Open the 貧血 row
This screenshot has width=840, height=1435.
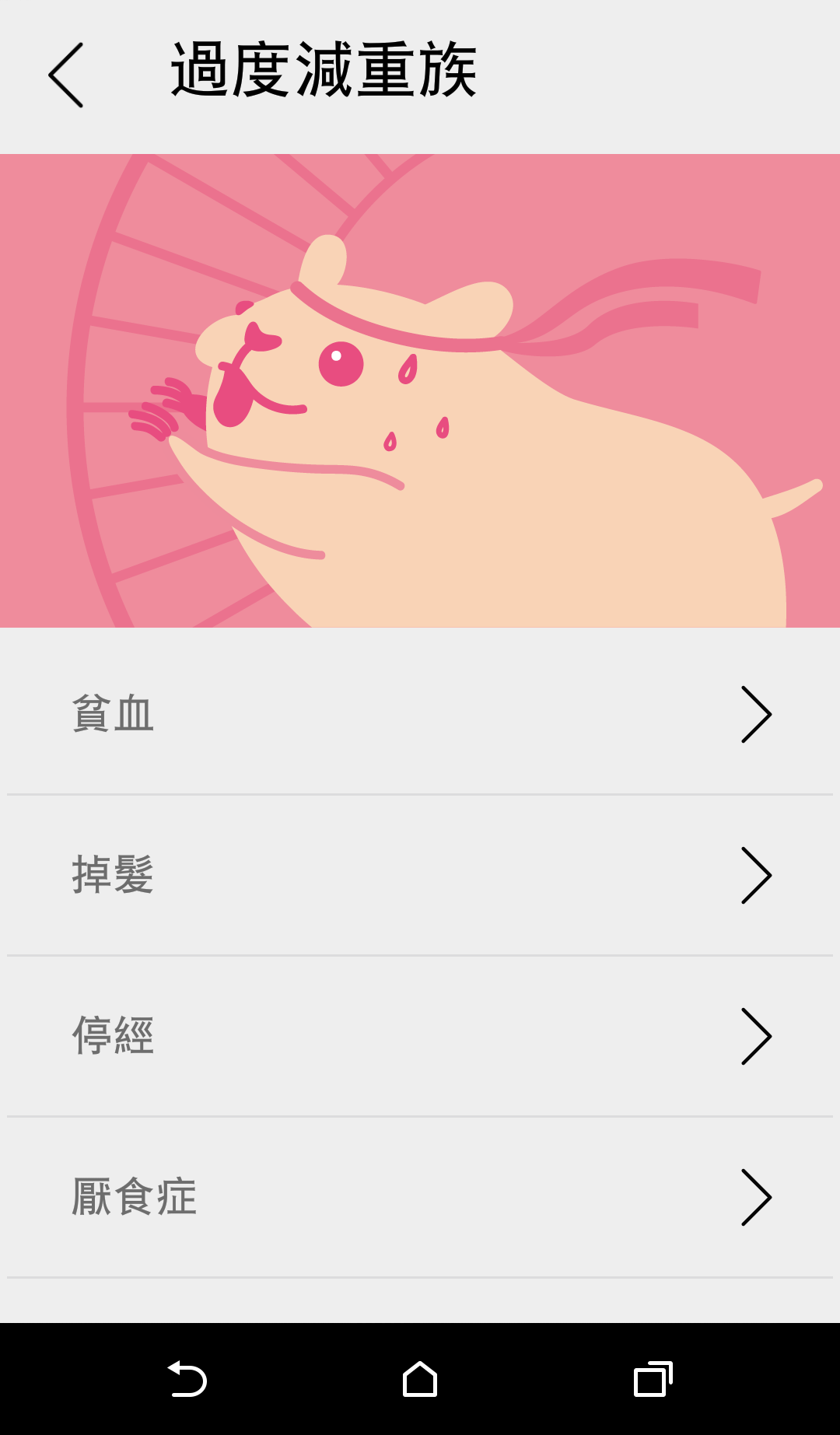420,714
